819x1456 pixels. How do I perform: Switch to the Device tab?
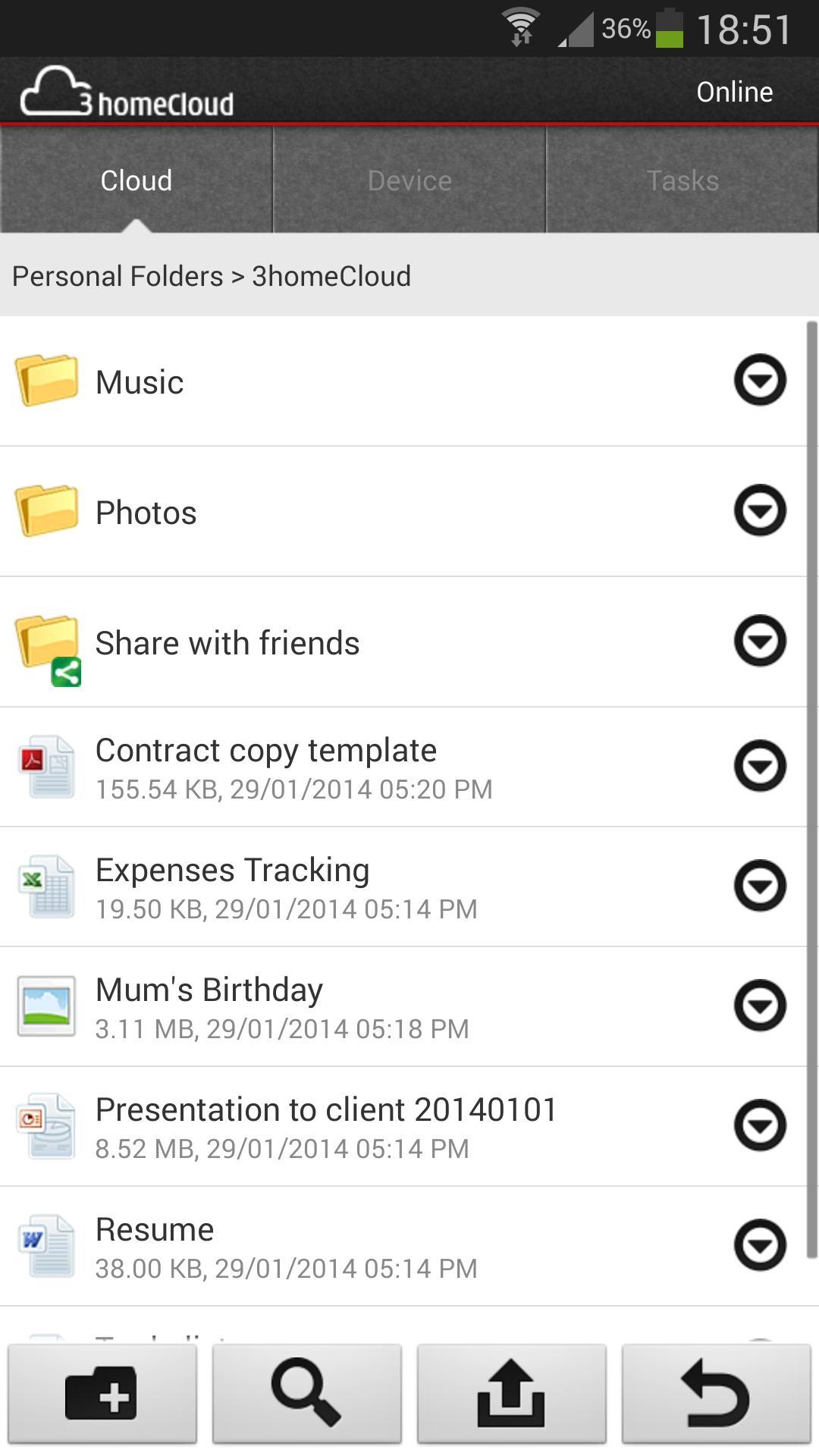pos(409,180)
